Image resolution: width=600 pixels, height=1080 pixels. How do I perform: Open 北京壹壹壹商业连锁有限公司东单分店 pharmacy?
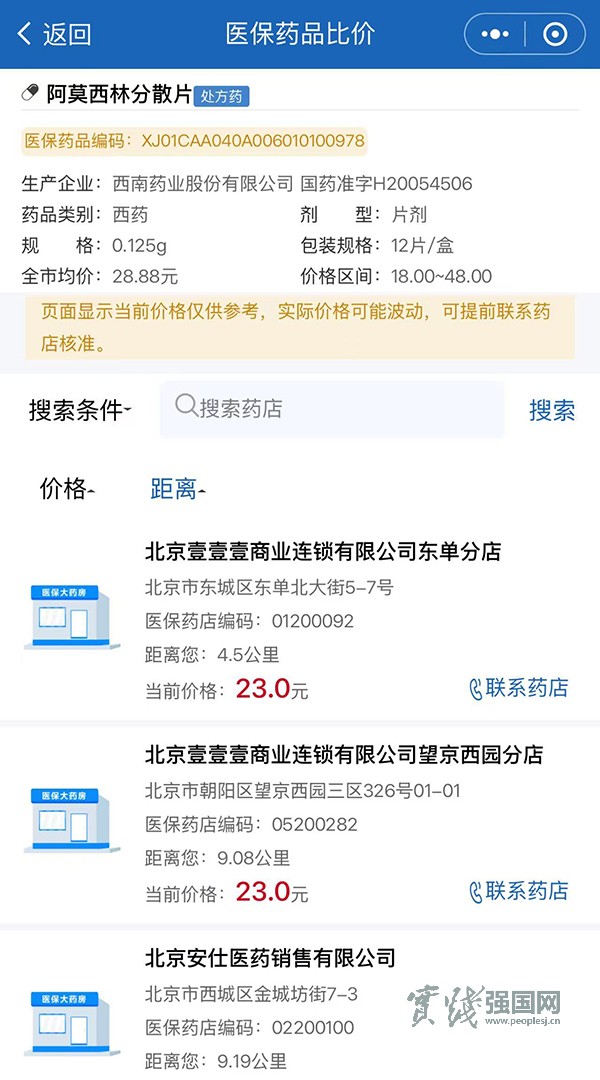[x=322, y=551]
